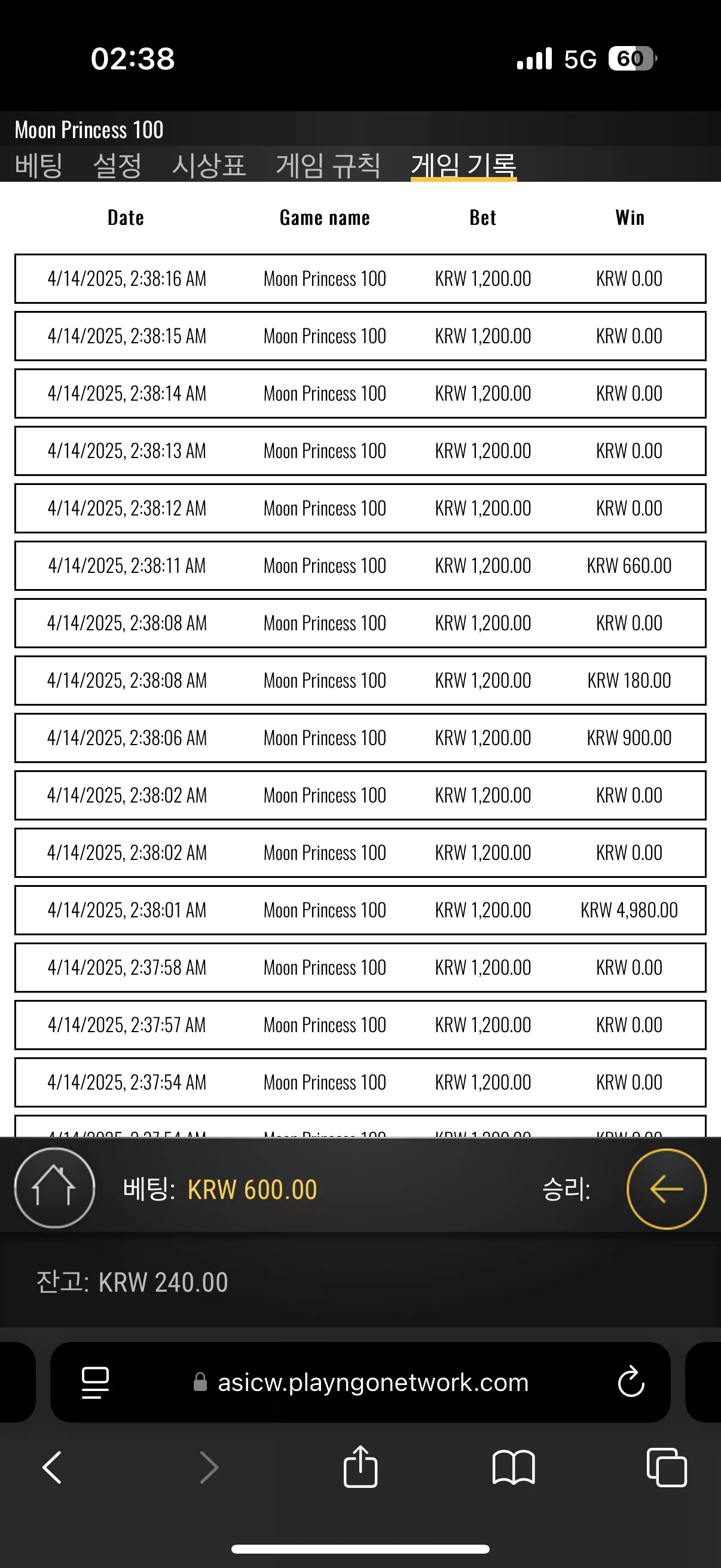Select the 게임 기록 tab

(x=464, y=165)
